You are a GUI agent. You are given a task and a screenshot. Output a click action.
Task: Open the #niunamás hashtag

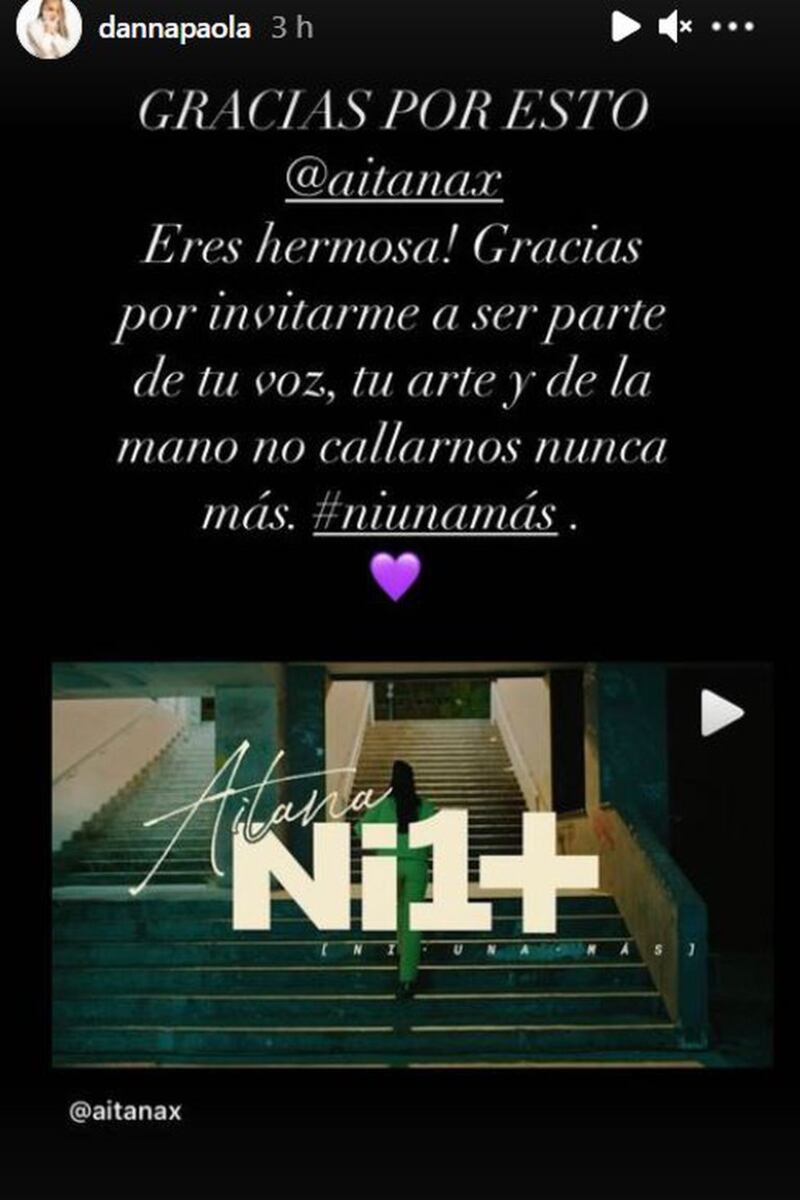(434, 513)
